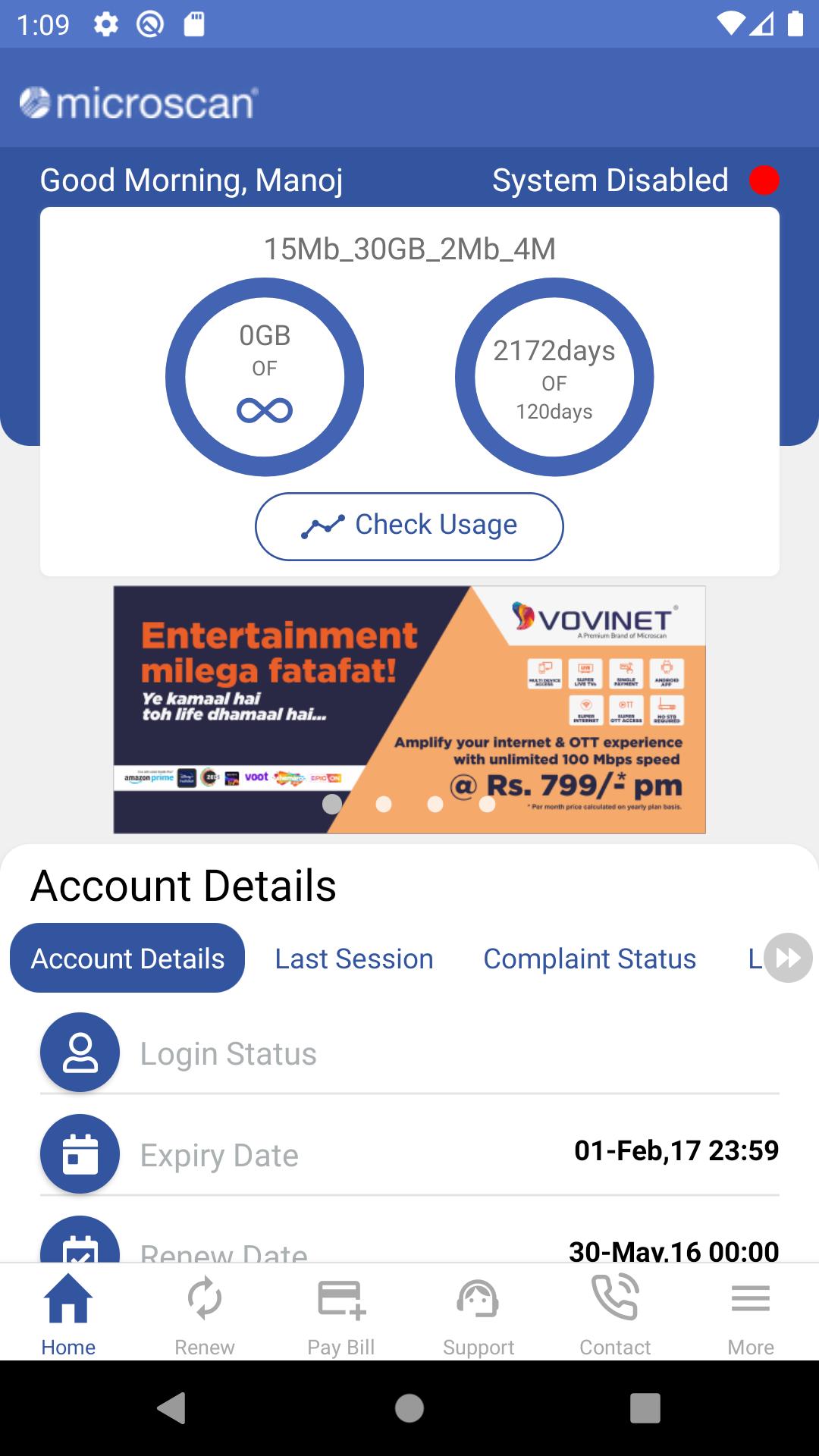This screenshot has height=1456, width=819.
Task: Tap the forward arrow for more tabs
Action: coord(788,958)
